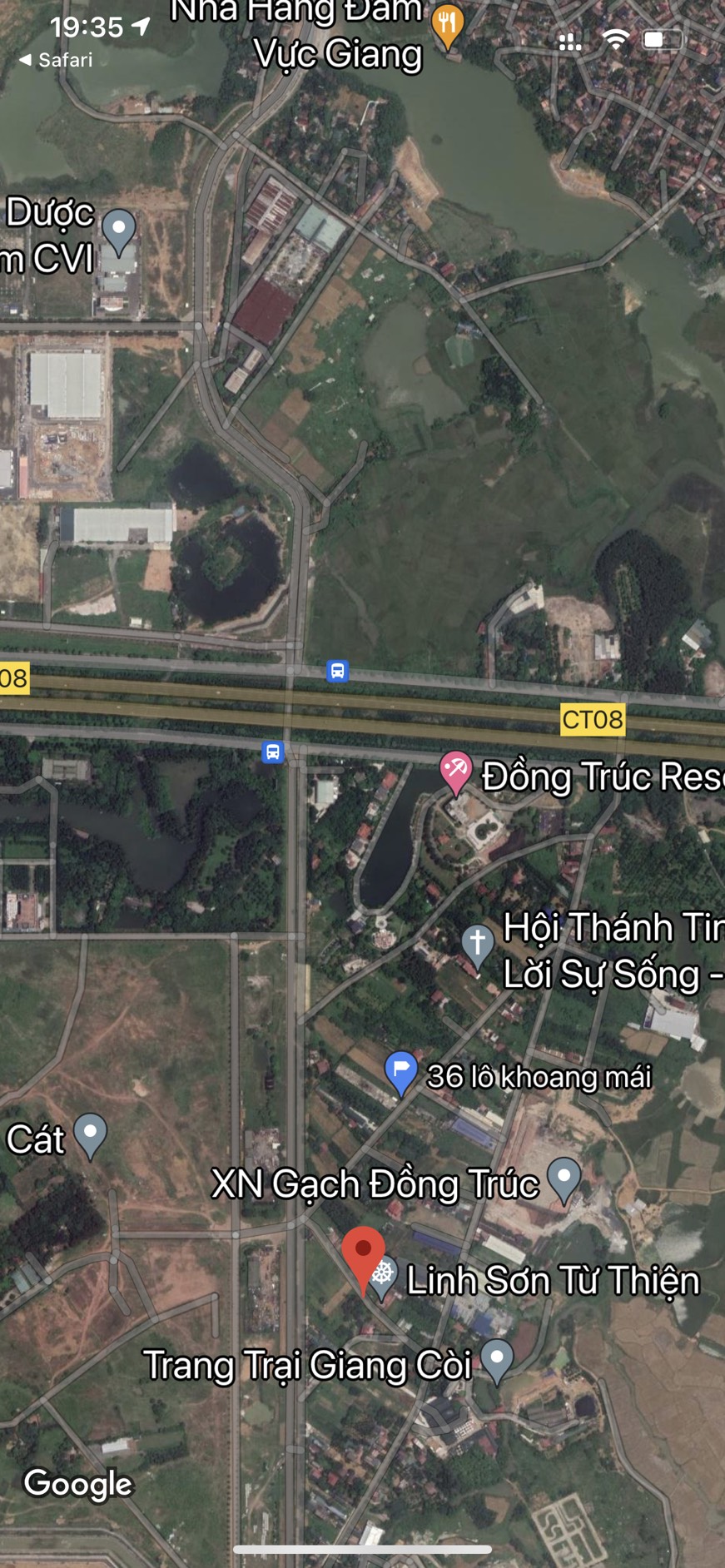Select Hội Thánh Tin Lành church marker

point(478,947)
